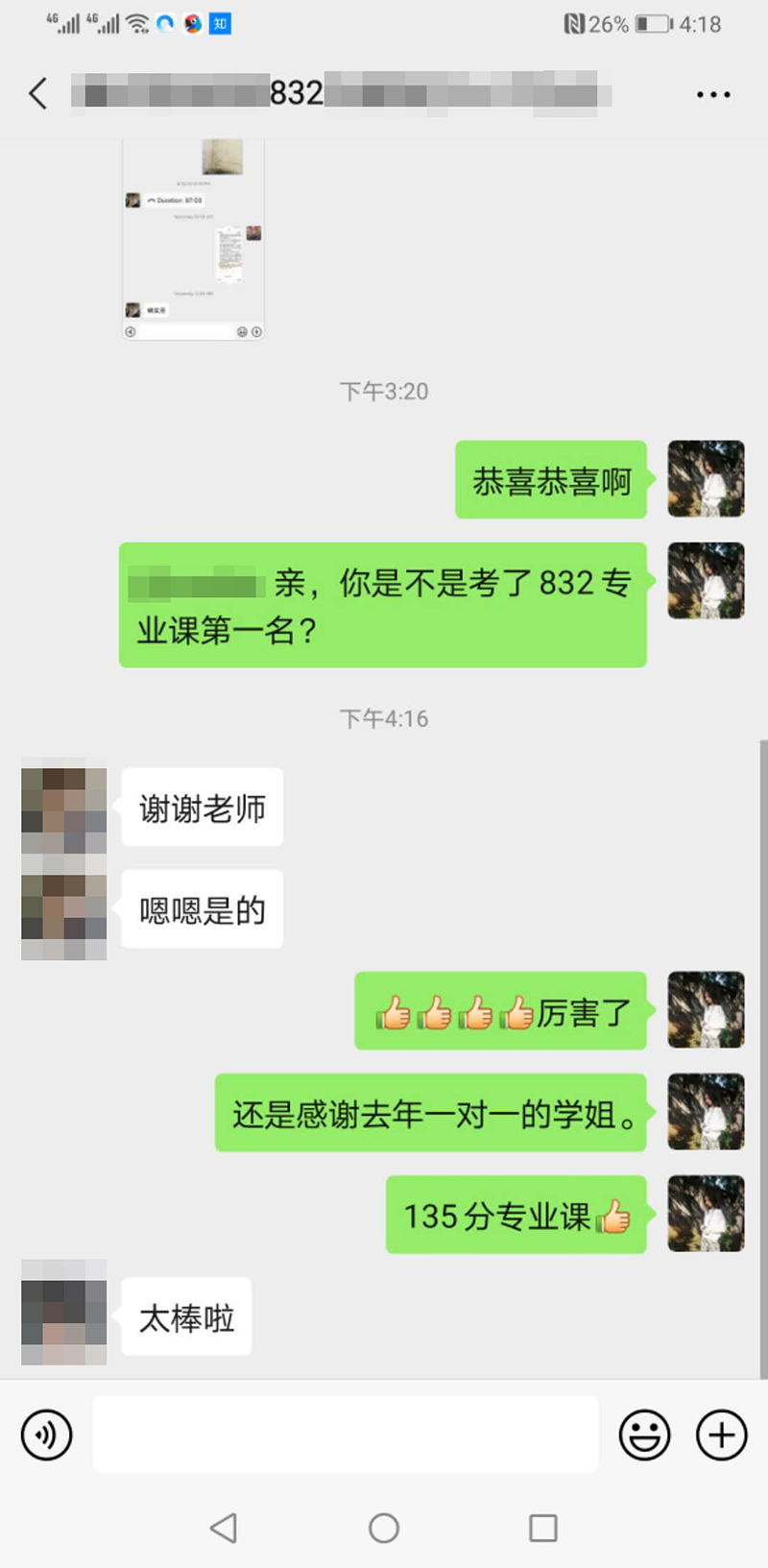Open the emoji sticker panel

coord(644,1435)
